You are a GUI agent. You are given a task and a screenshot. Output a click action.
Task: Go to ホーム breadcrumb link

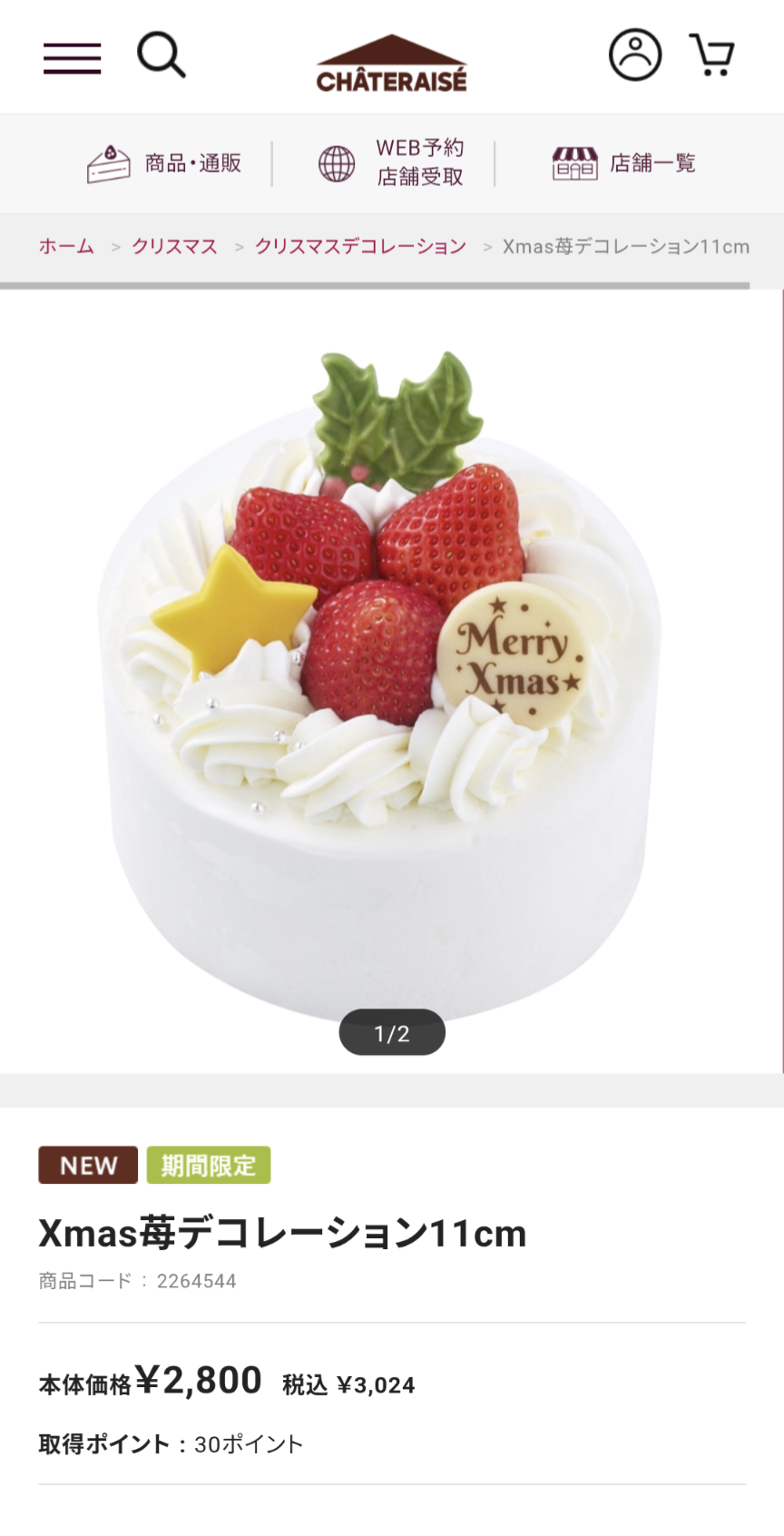[x=66, y=246]
